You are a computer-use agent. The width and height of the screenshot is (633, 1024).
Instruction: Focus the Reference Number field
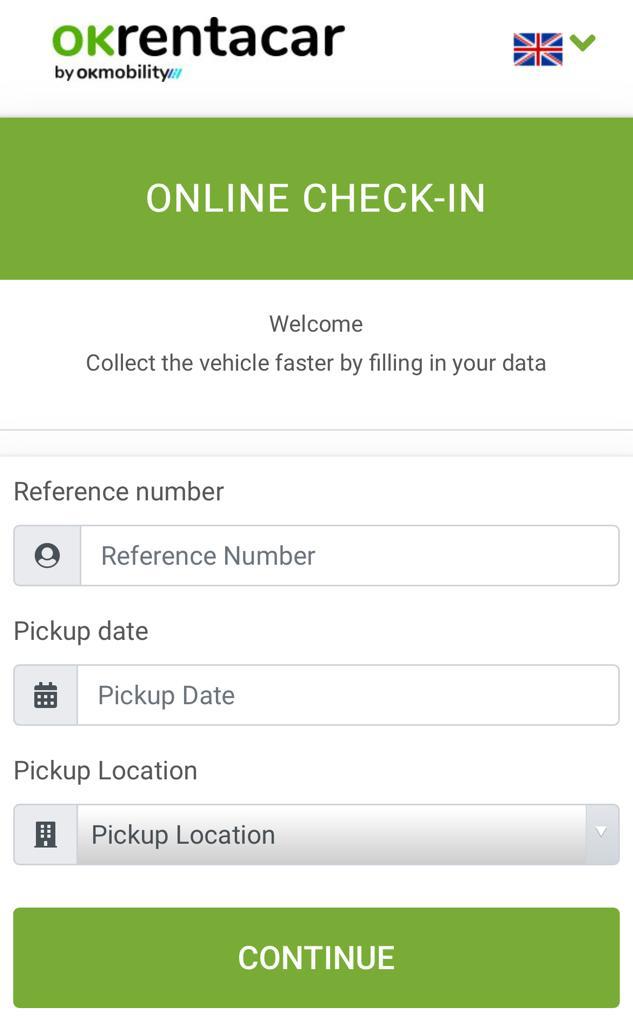(x=348, y=556)
